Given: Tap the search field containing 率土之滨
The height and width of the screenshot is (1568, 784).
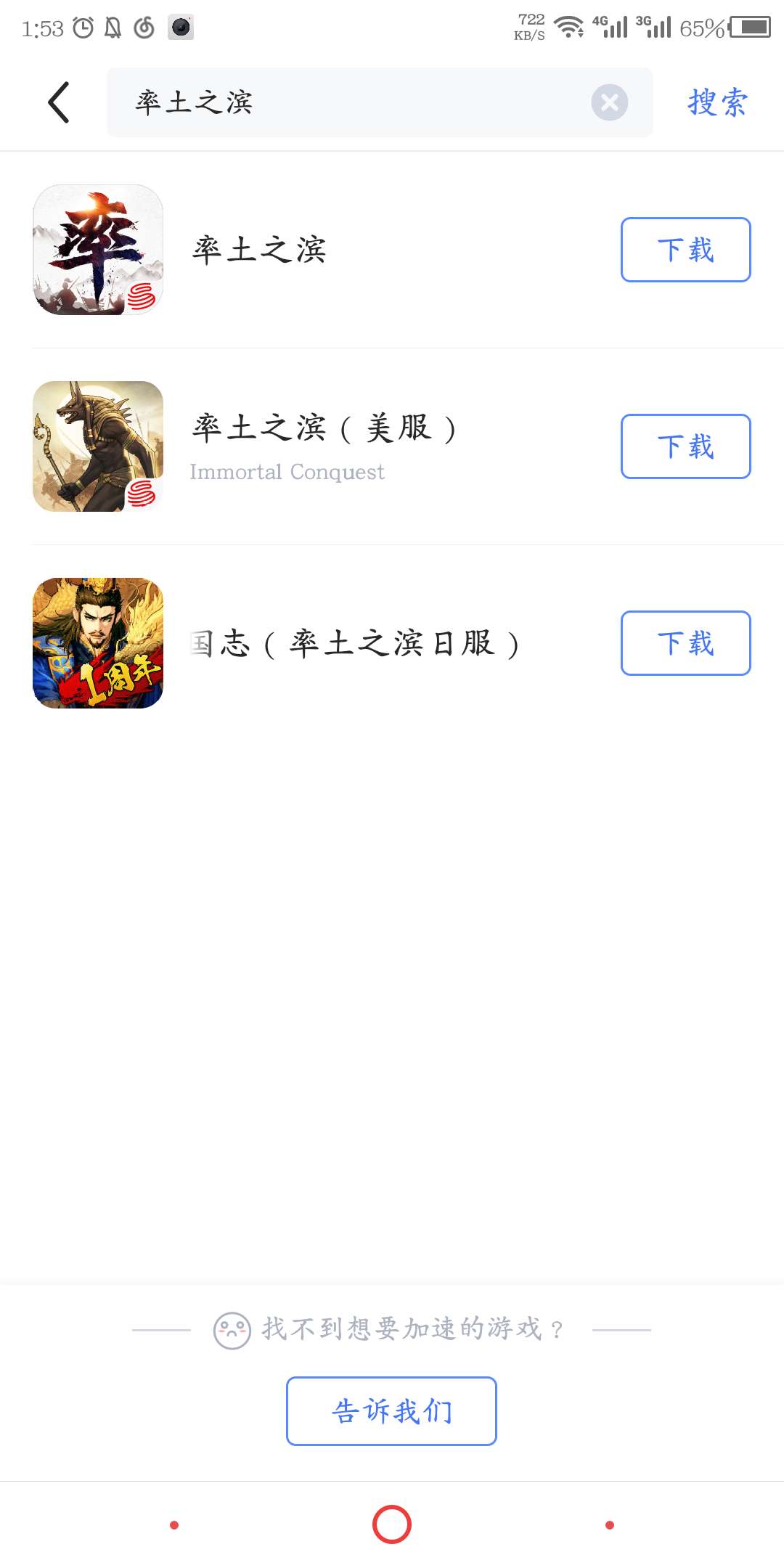Looking at the screenshot, I should (348, 102).
